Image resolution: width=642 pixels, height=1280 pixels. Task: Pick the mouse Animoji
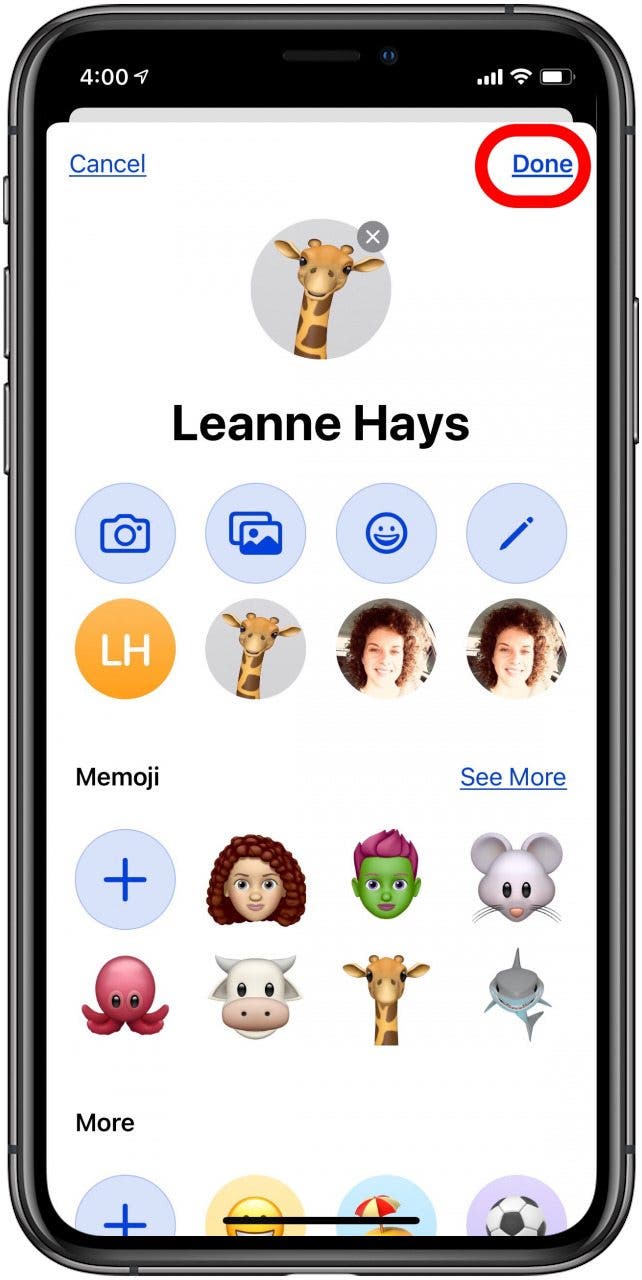click(x=516, y=880)
